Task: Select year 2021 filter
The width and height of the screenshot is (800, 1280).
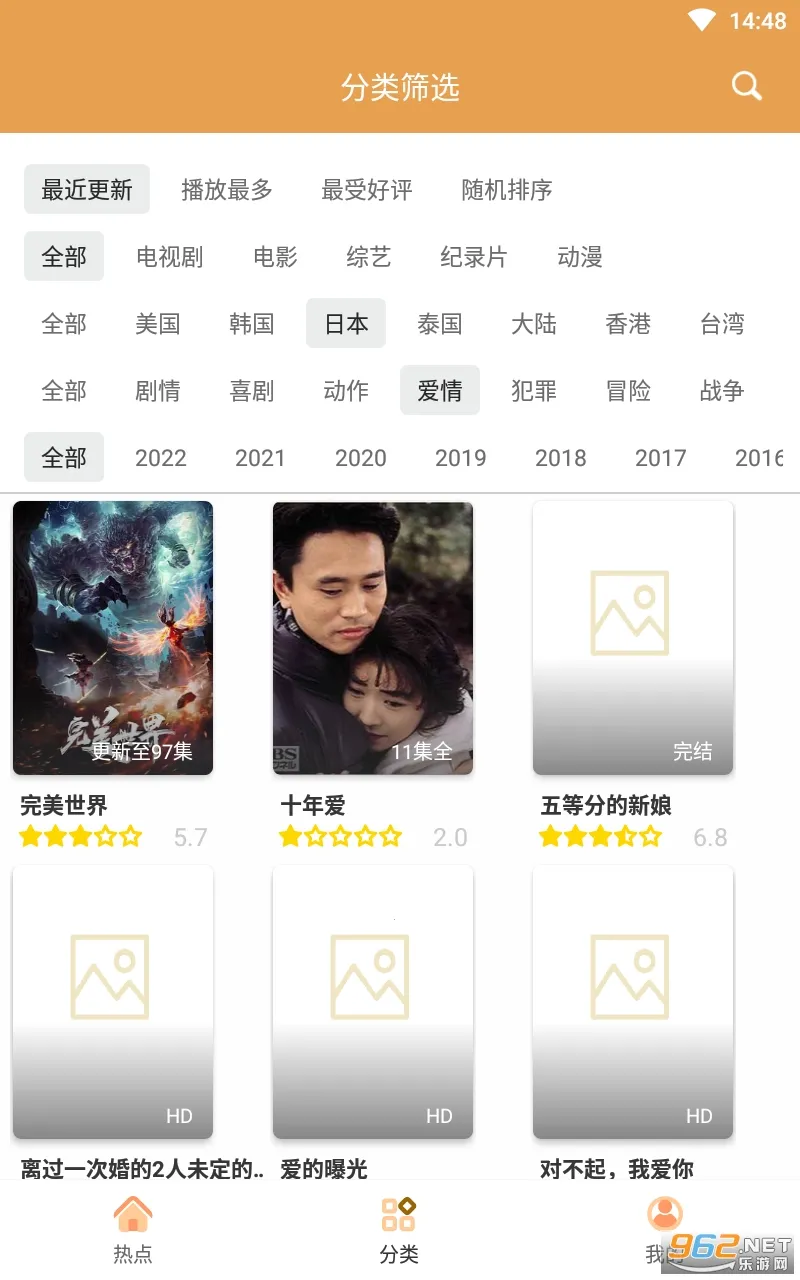Action: 260,458
